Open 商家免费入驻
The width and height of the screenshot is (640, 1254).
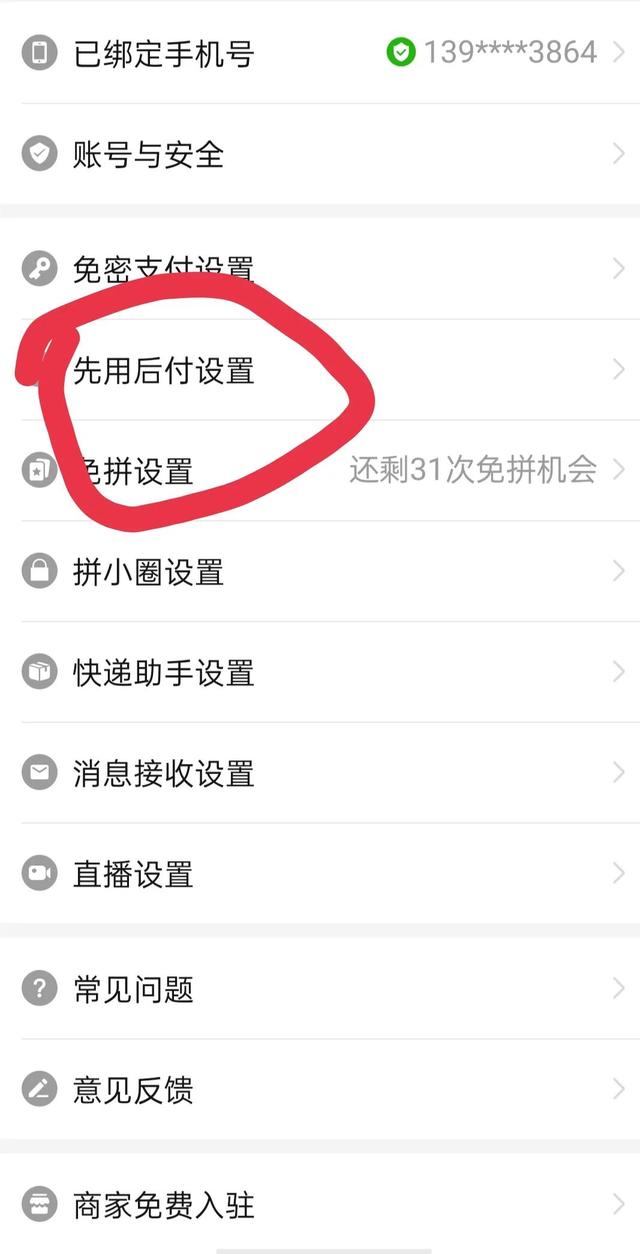point(164,1205)
